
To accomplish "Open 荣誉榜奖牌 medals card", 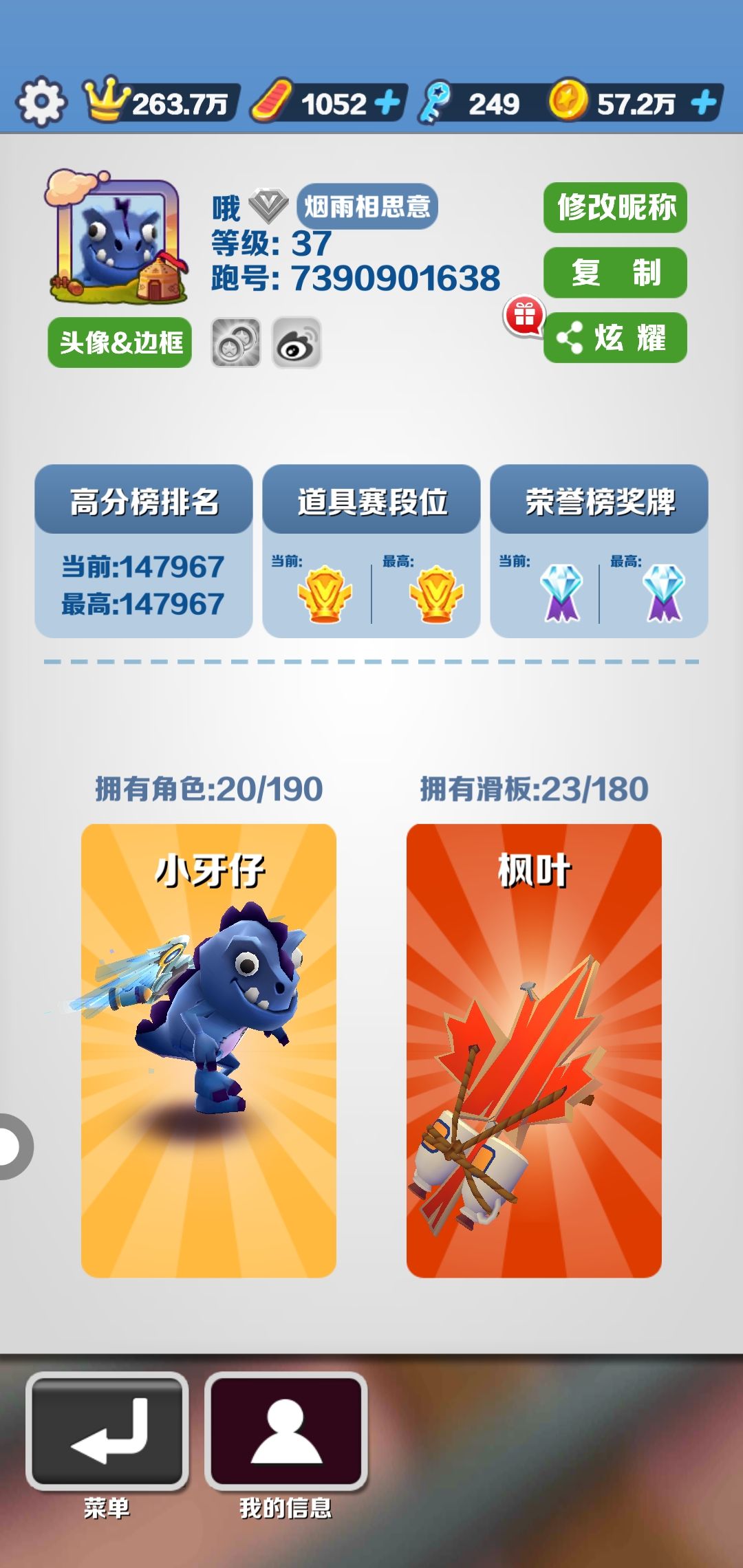I will pos(599,551).
